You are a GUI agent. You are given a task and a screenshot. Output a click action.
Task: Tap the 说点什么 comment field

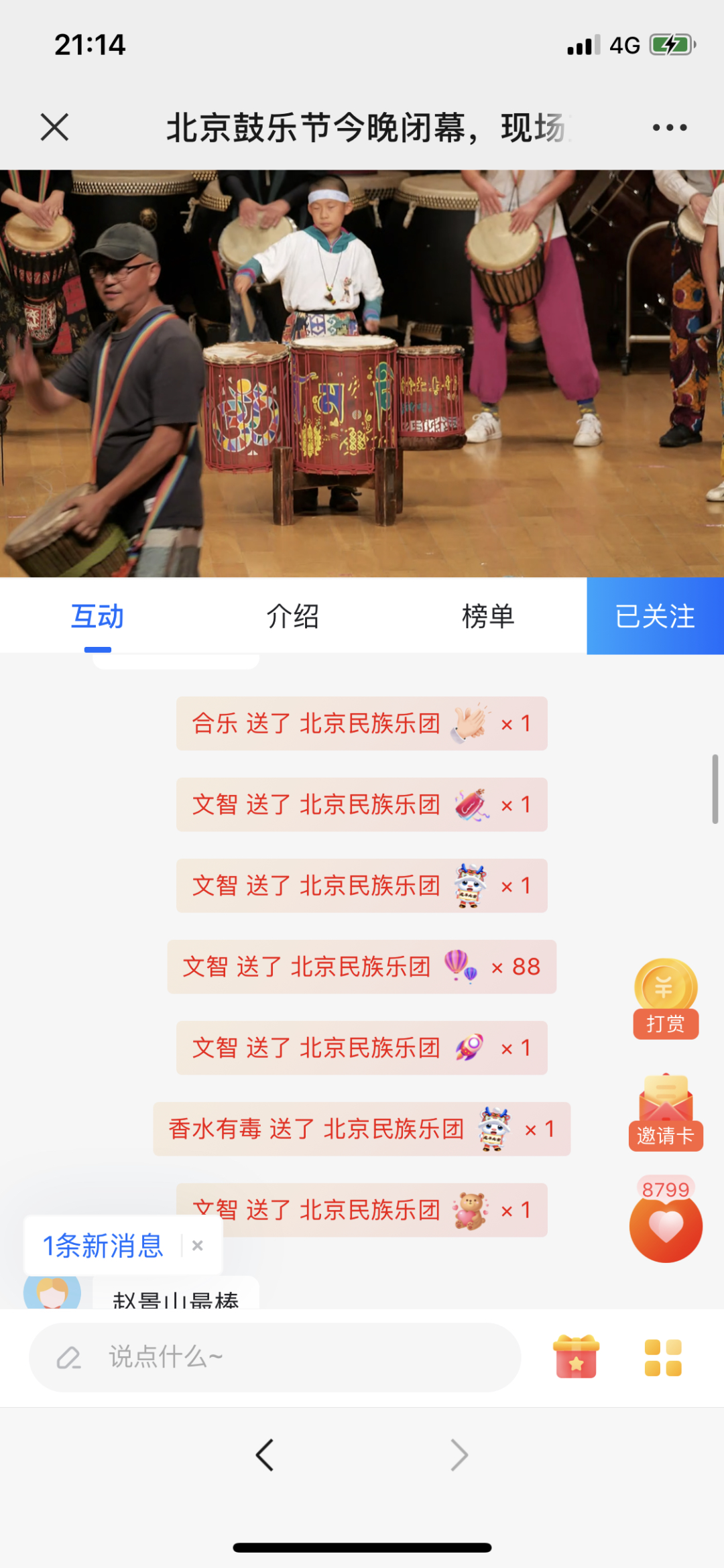[275, 1358]
